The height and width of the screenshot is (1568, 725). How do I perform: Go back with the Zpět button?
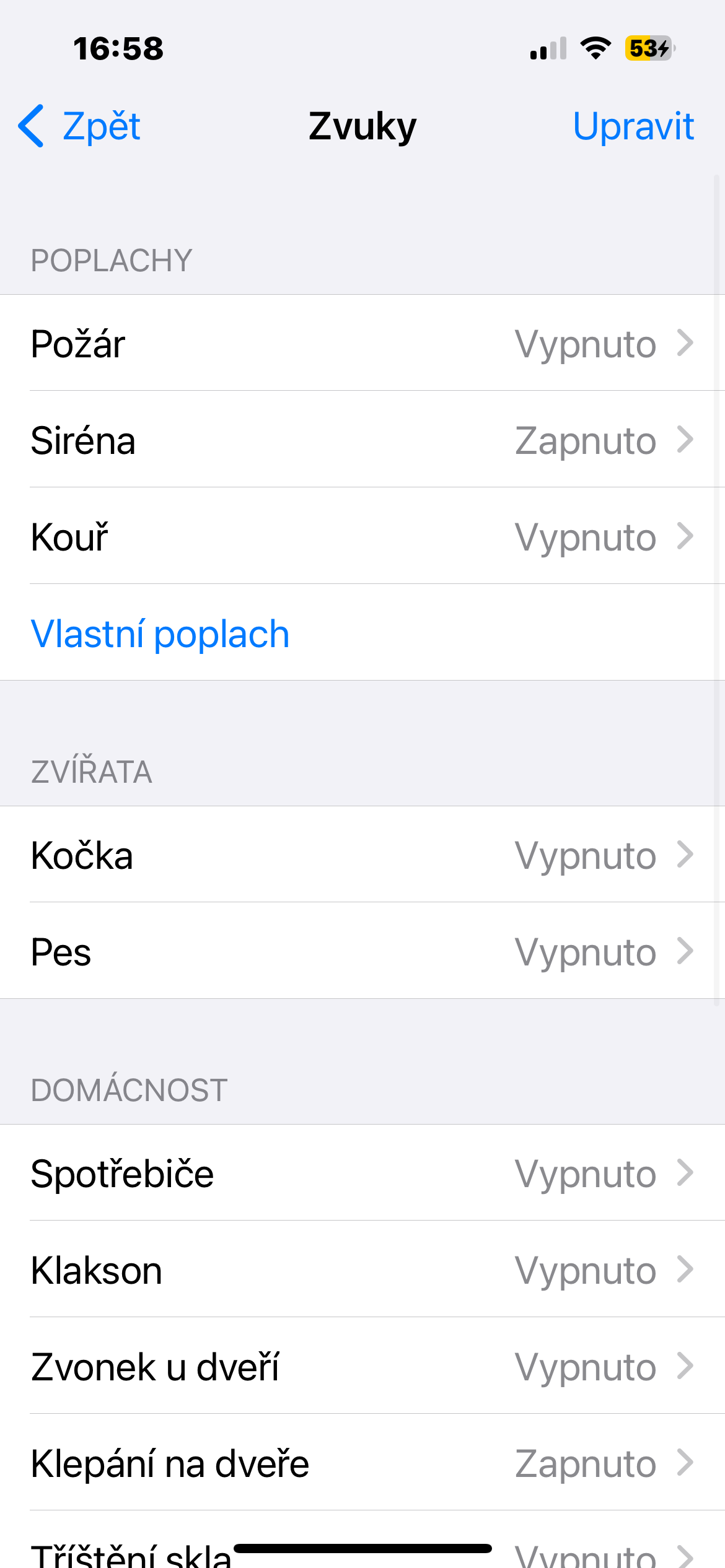pyautogui.click(x=81, y=126)
